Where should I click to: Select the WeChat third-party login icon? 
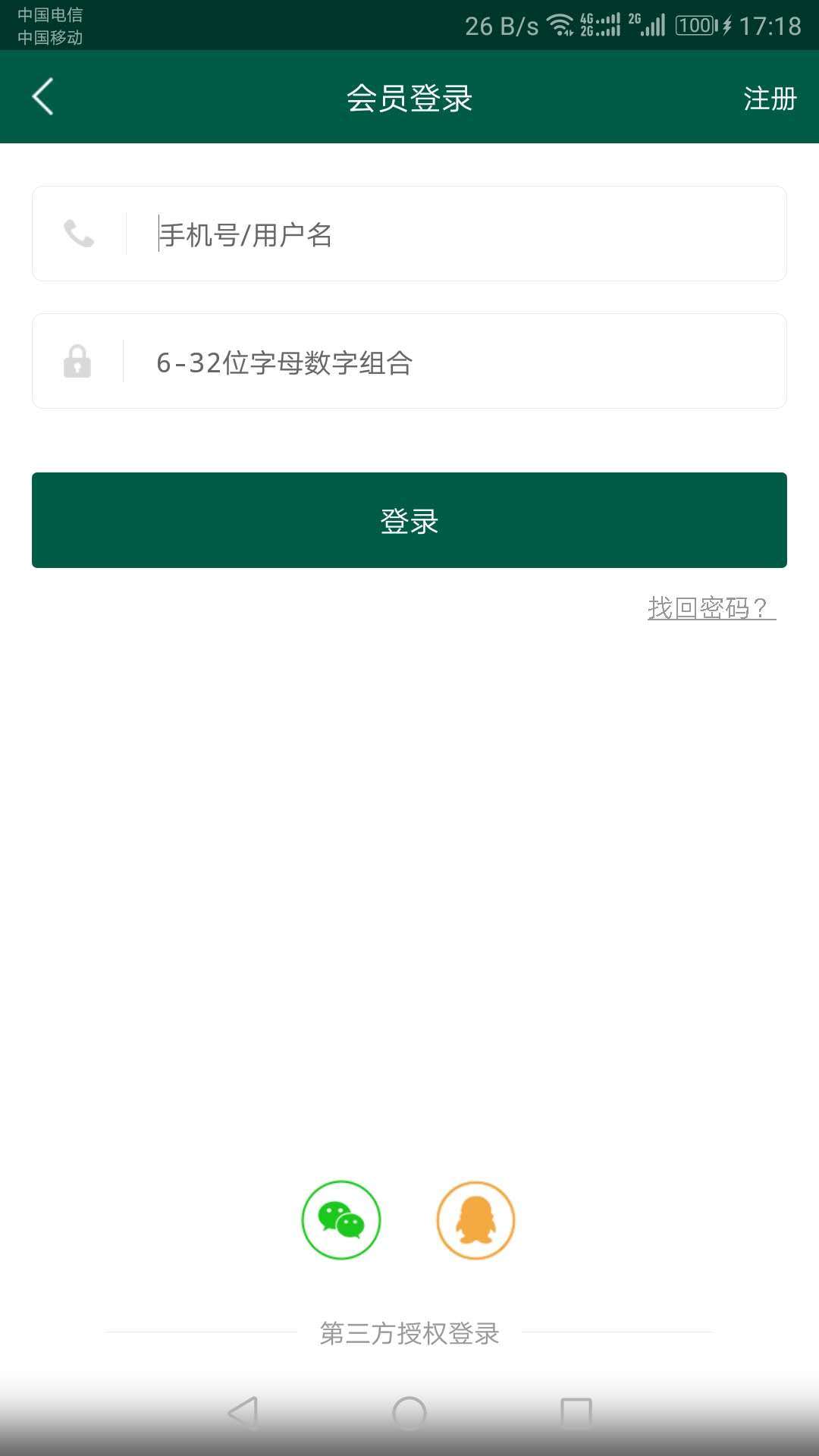341,1220
